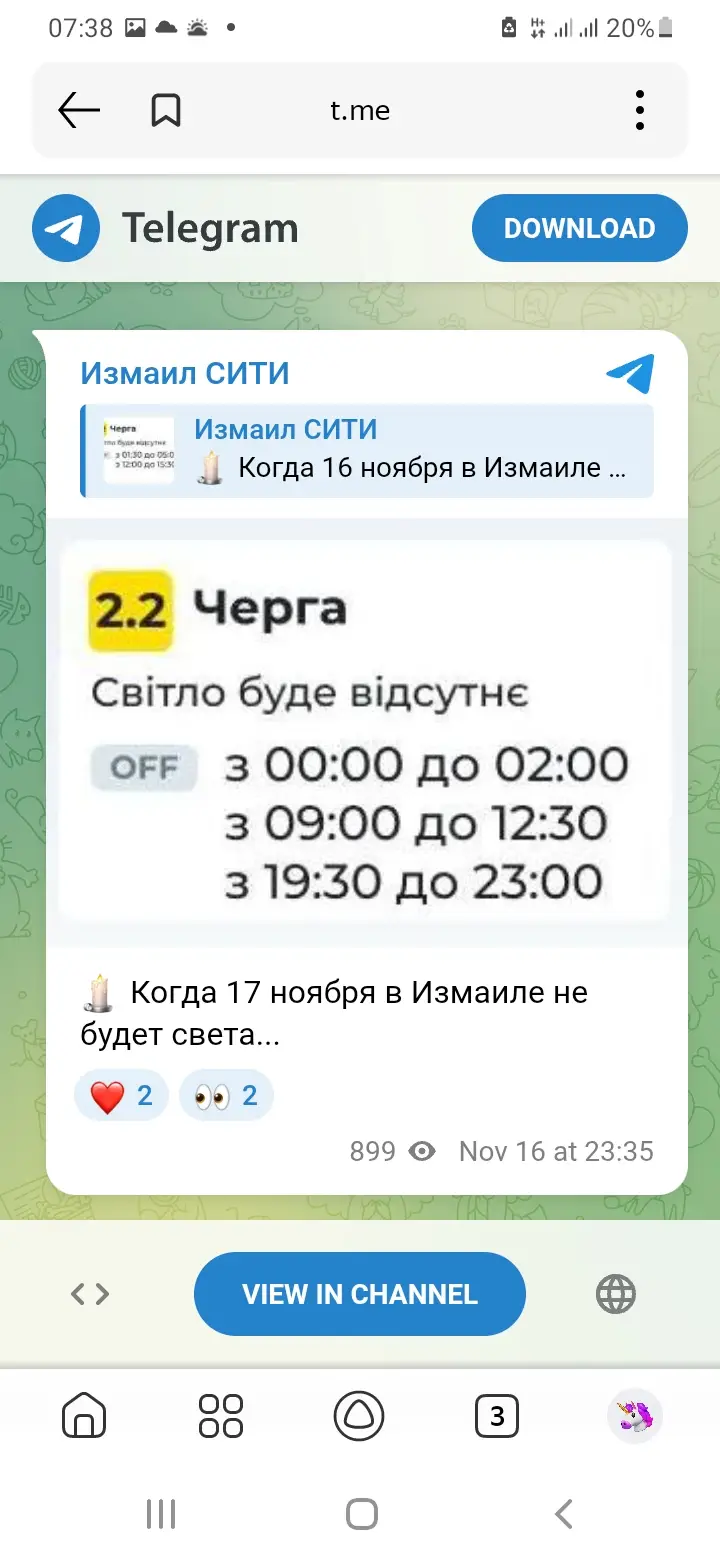The image size is (720, 1560).
Task: Open the globe icon
Action: (616, 1294)
